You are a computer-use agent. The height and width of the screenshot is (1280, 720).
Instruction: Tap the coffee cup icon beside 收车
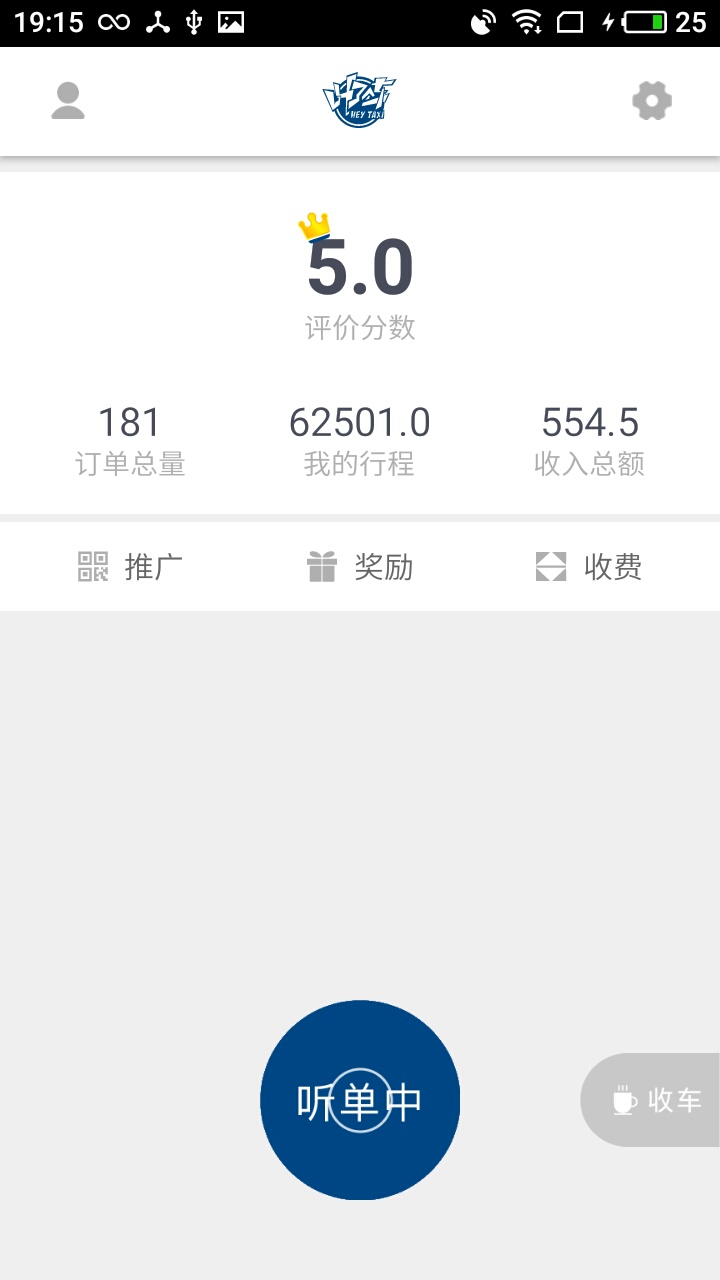coord(623,1099)
